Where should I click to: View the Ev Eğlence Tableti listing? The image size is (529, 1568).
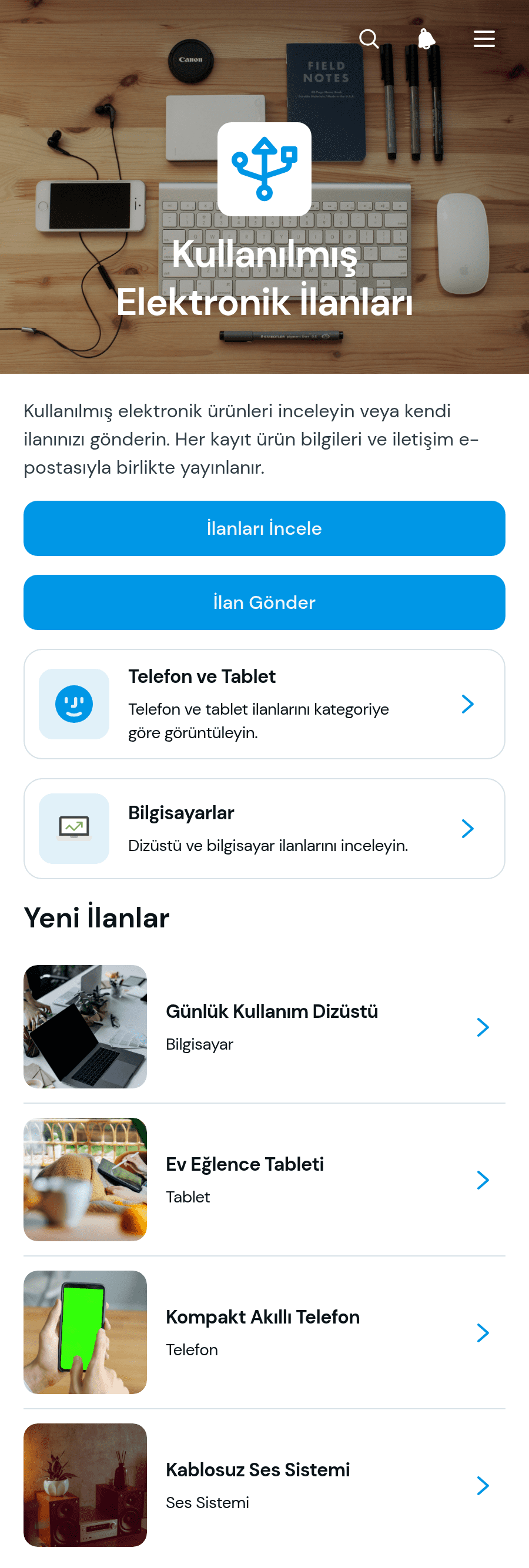tap(264, 1180)
